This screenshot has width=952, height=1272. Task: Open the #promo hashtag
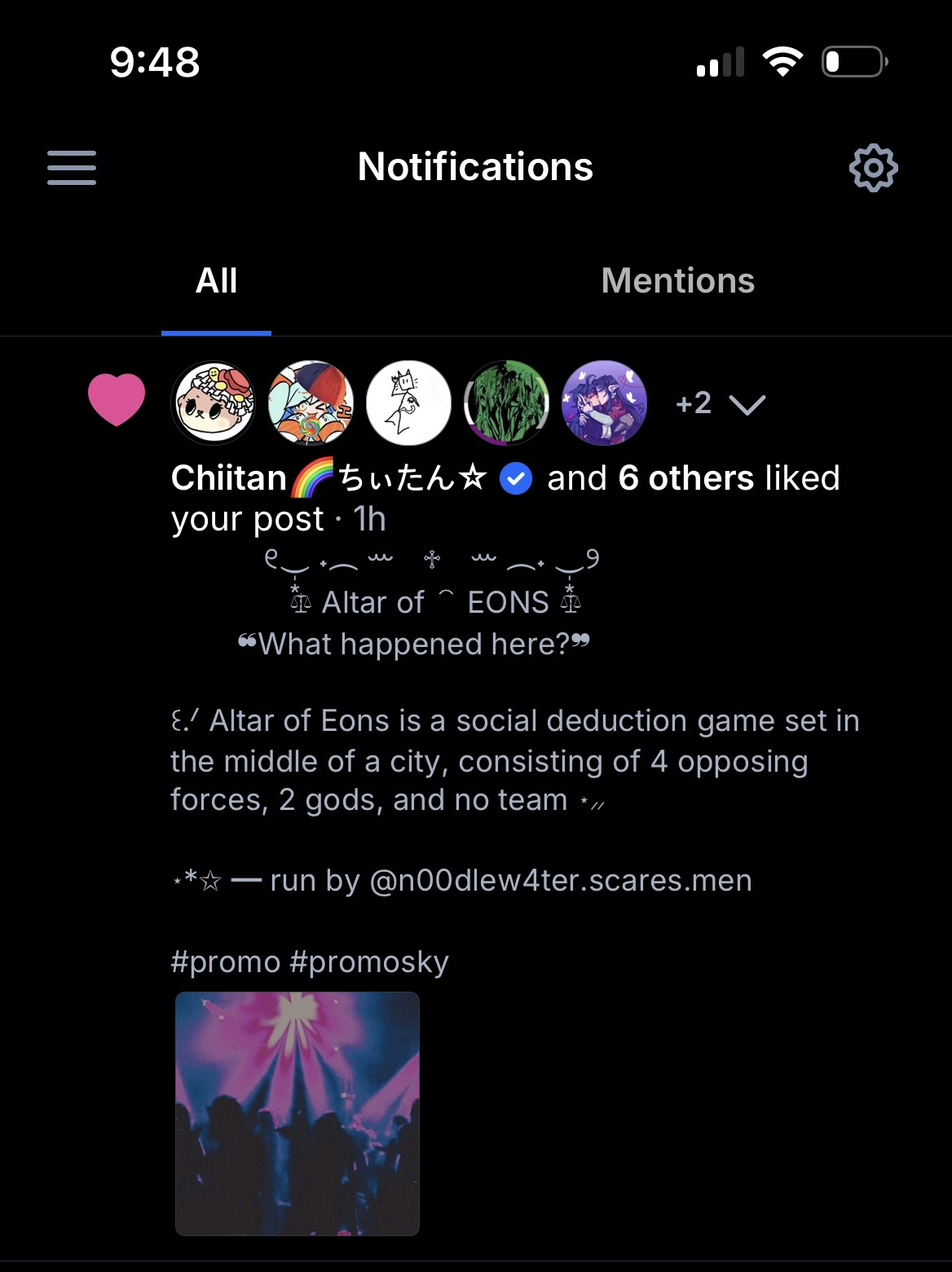click(225, 962)
